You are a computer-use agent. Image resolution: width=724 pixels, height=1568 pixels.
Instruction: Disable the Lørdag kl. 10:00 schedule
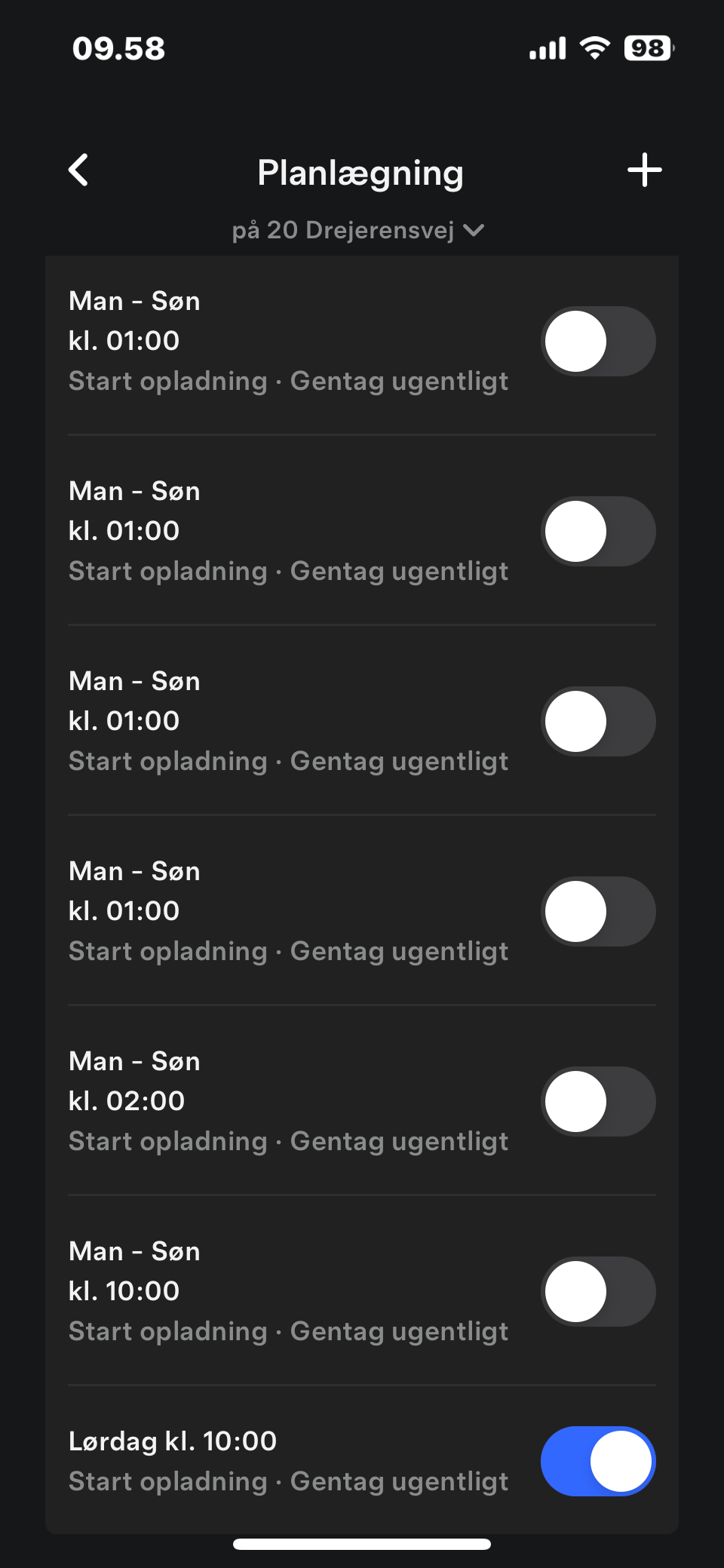pos(598,1461)
